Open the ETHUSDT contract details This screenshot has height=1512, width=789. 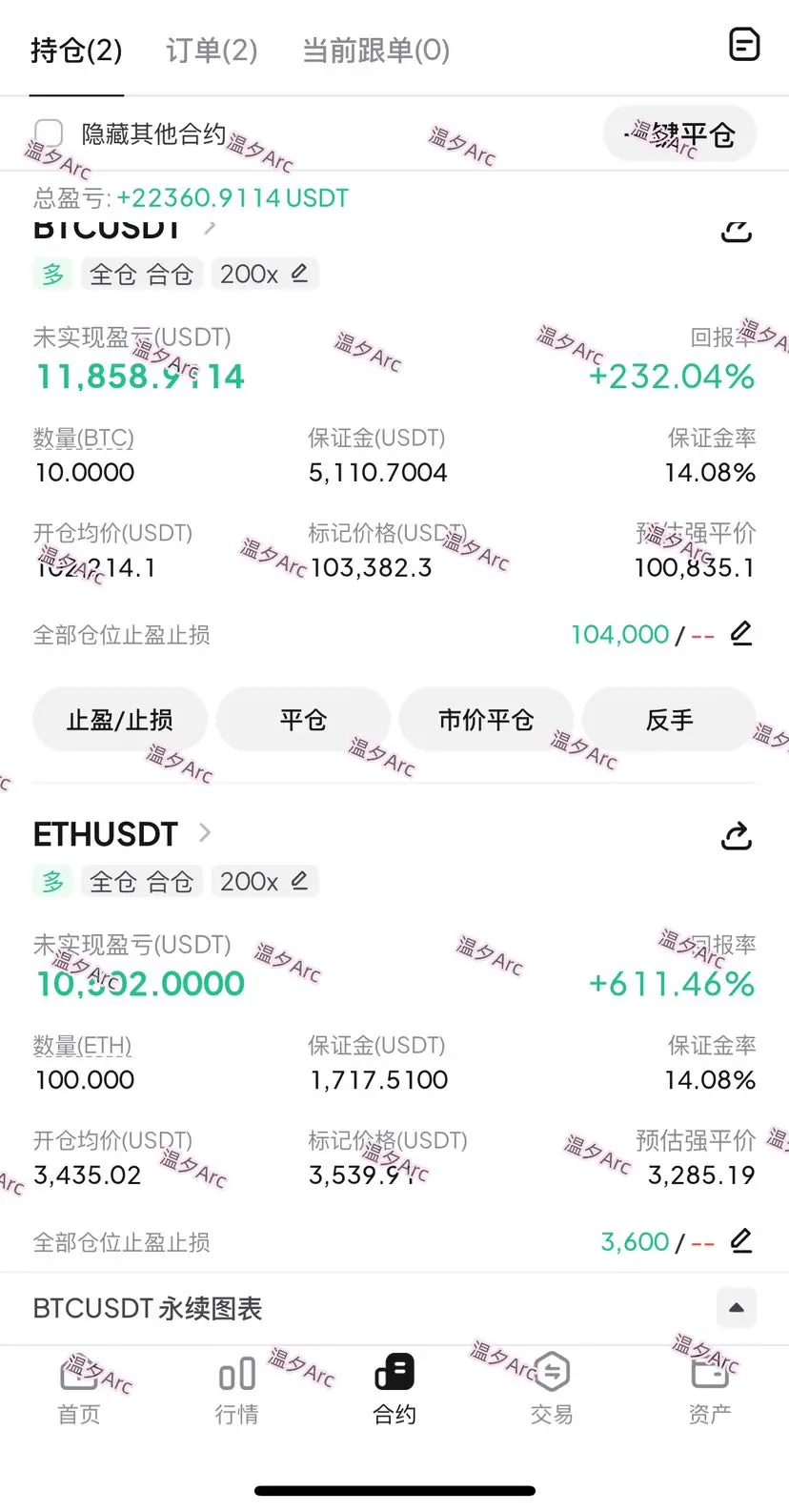pyautogui.click(x=122, y=834)
